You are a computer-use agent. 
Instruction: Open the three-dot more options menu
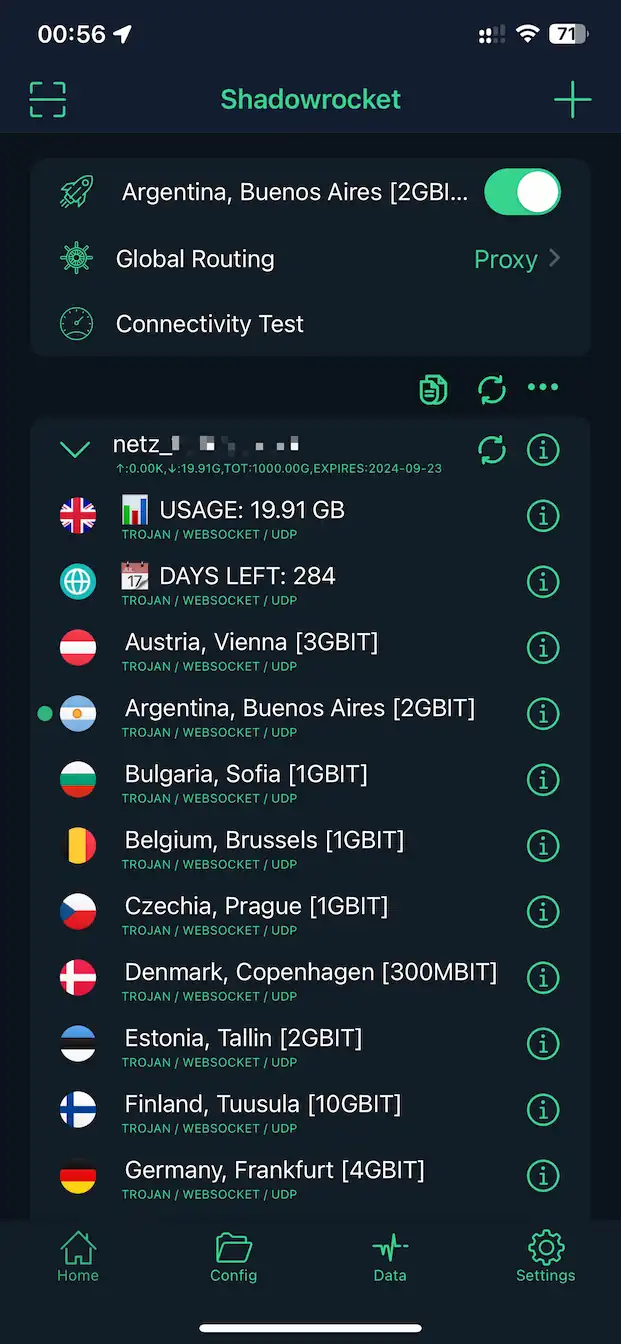tap(542, 388)
